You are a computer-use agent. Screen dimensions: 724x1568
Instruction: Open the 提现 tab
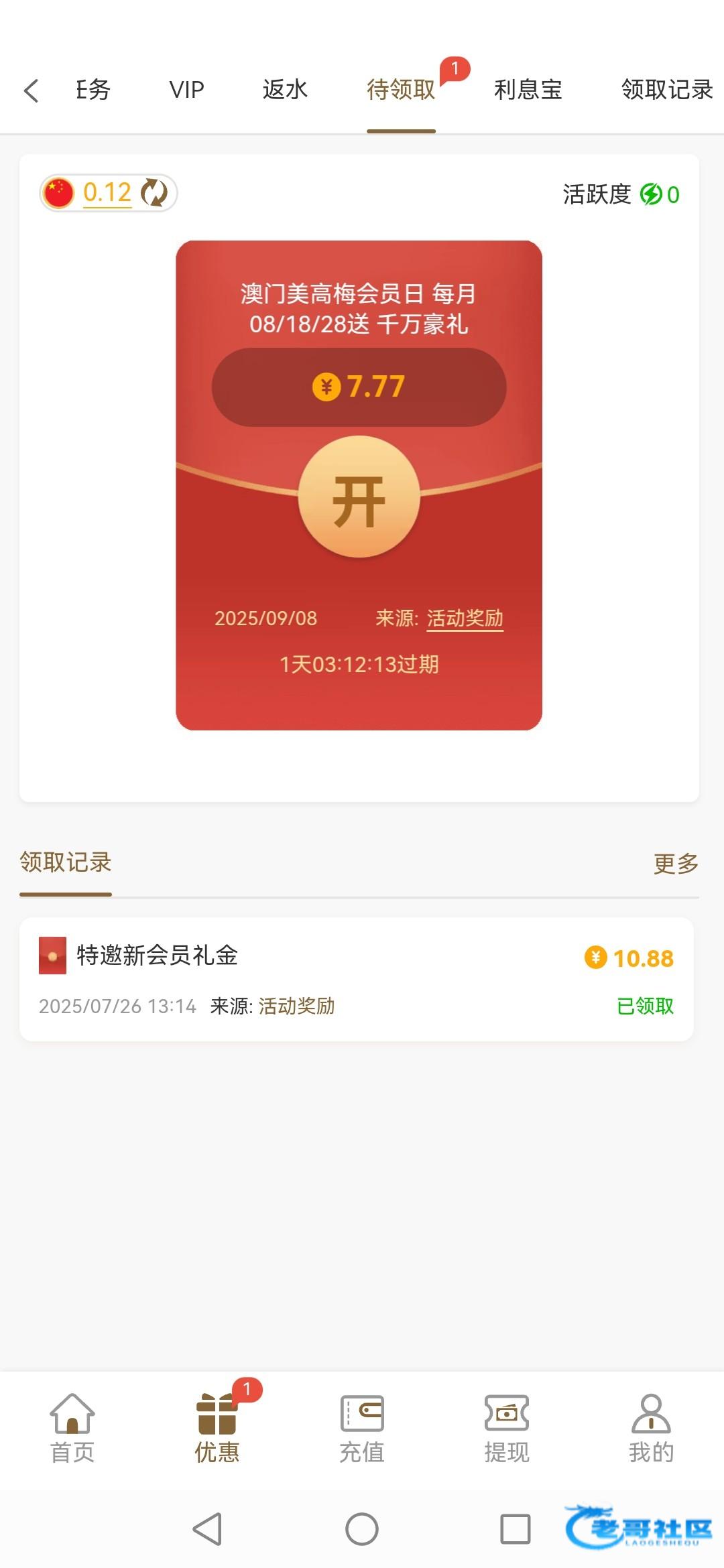(507, 1428)
